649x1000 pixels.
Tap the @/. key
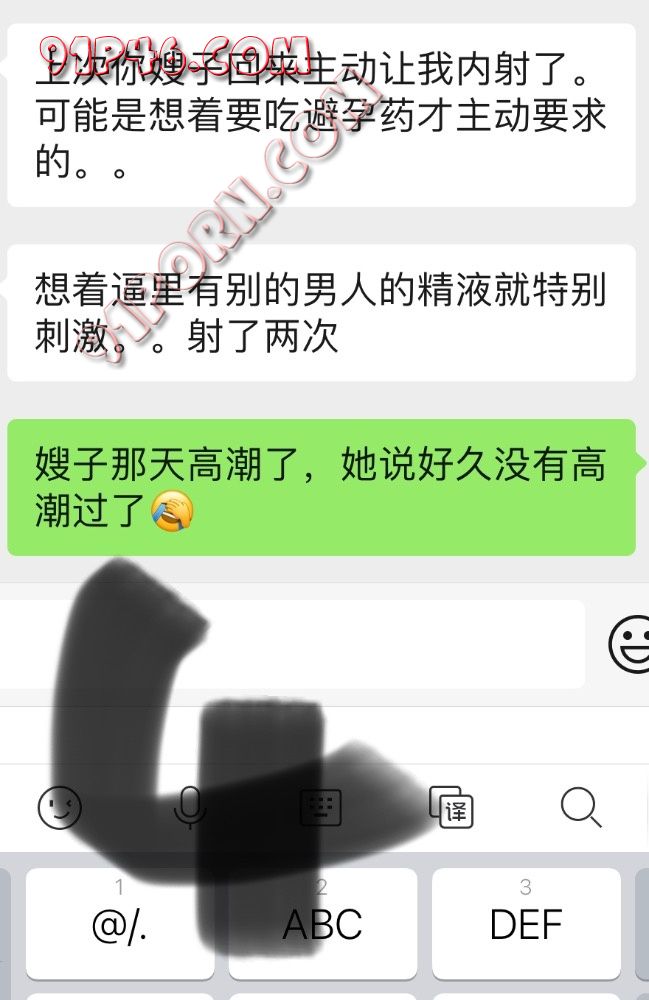pyautogui.click(x=120, y=921)
